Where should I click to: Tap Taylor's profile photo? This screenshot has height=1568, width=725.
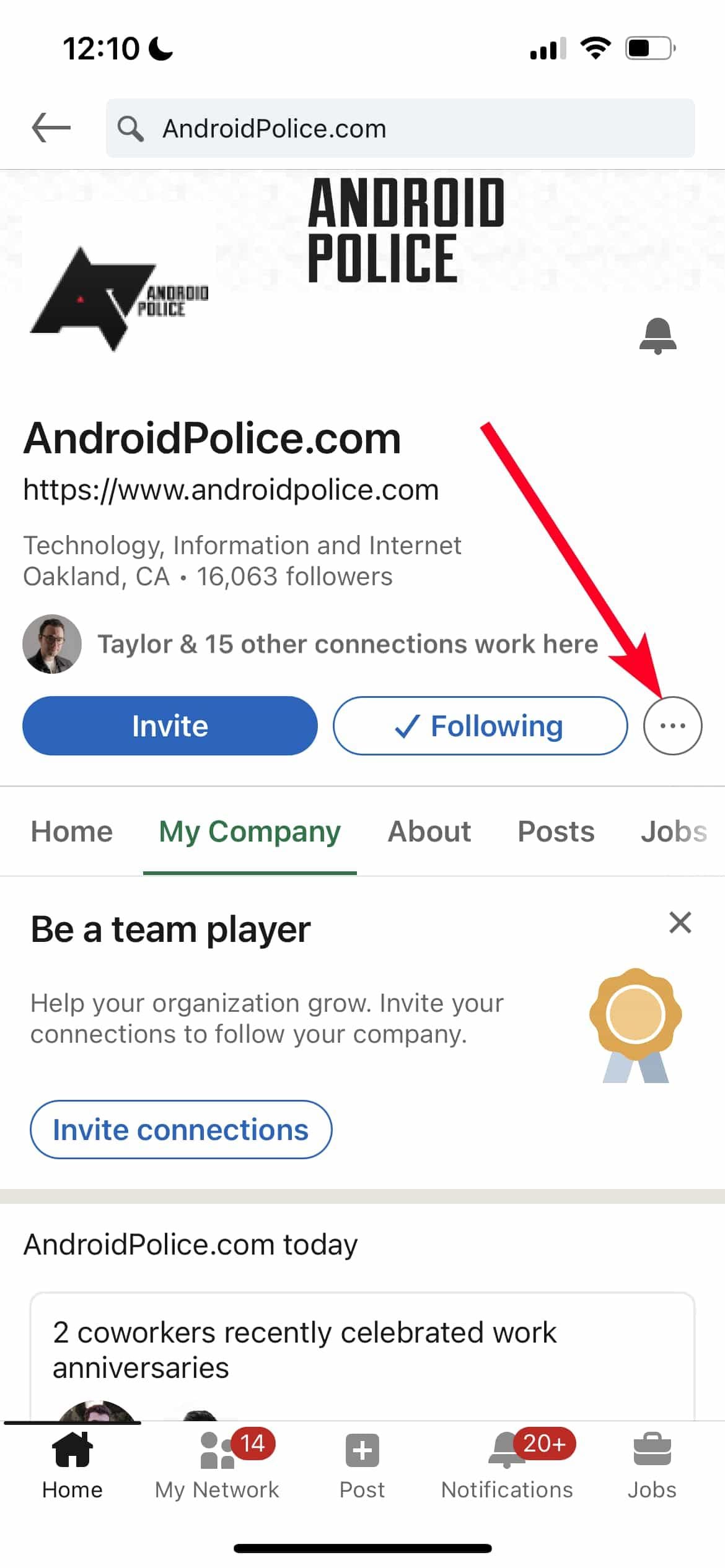52,643
